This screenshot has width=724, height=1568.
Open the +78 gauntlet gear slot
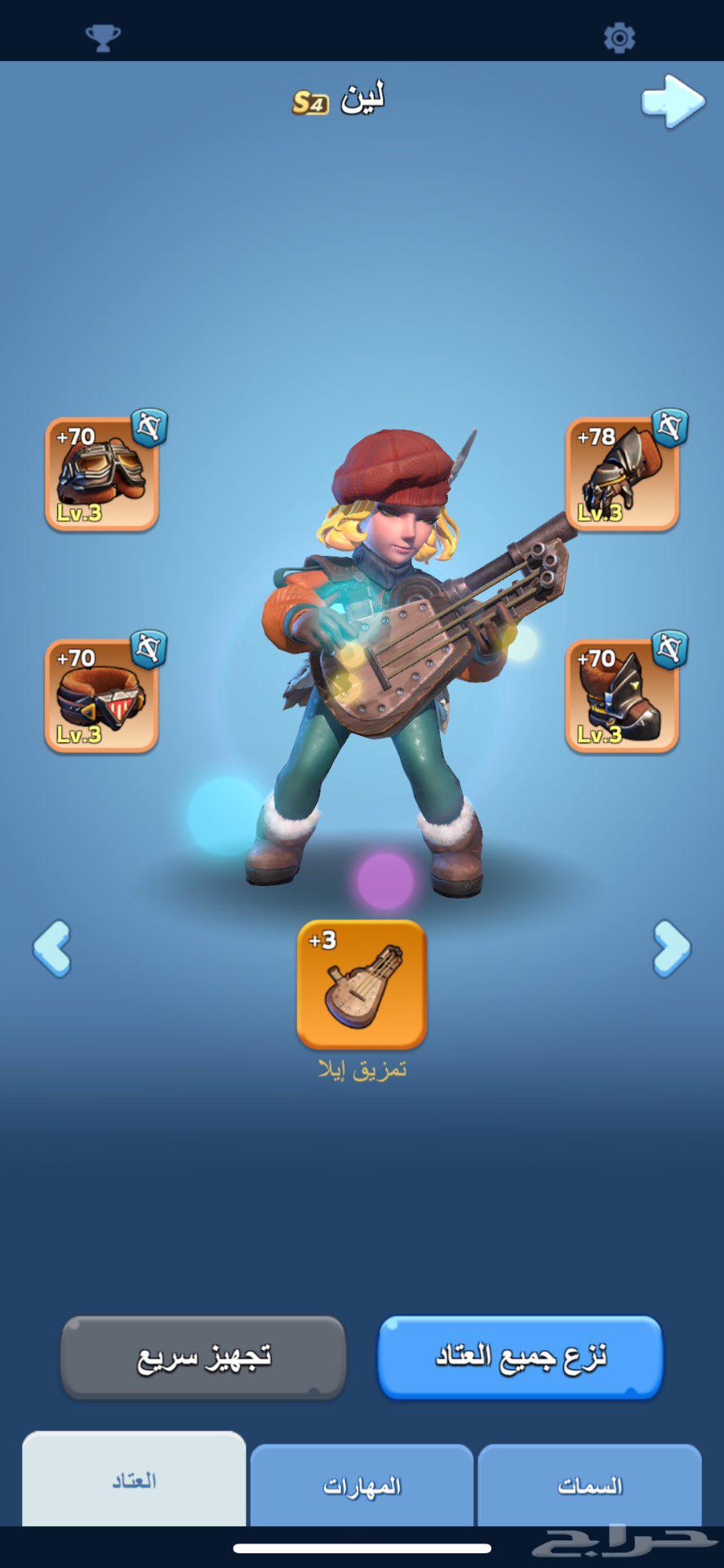pyautogui.click(x=623, y=474)
